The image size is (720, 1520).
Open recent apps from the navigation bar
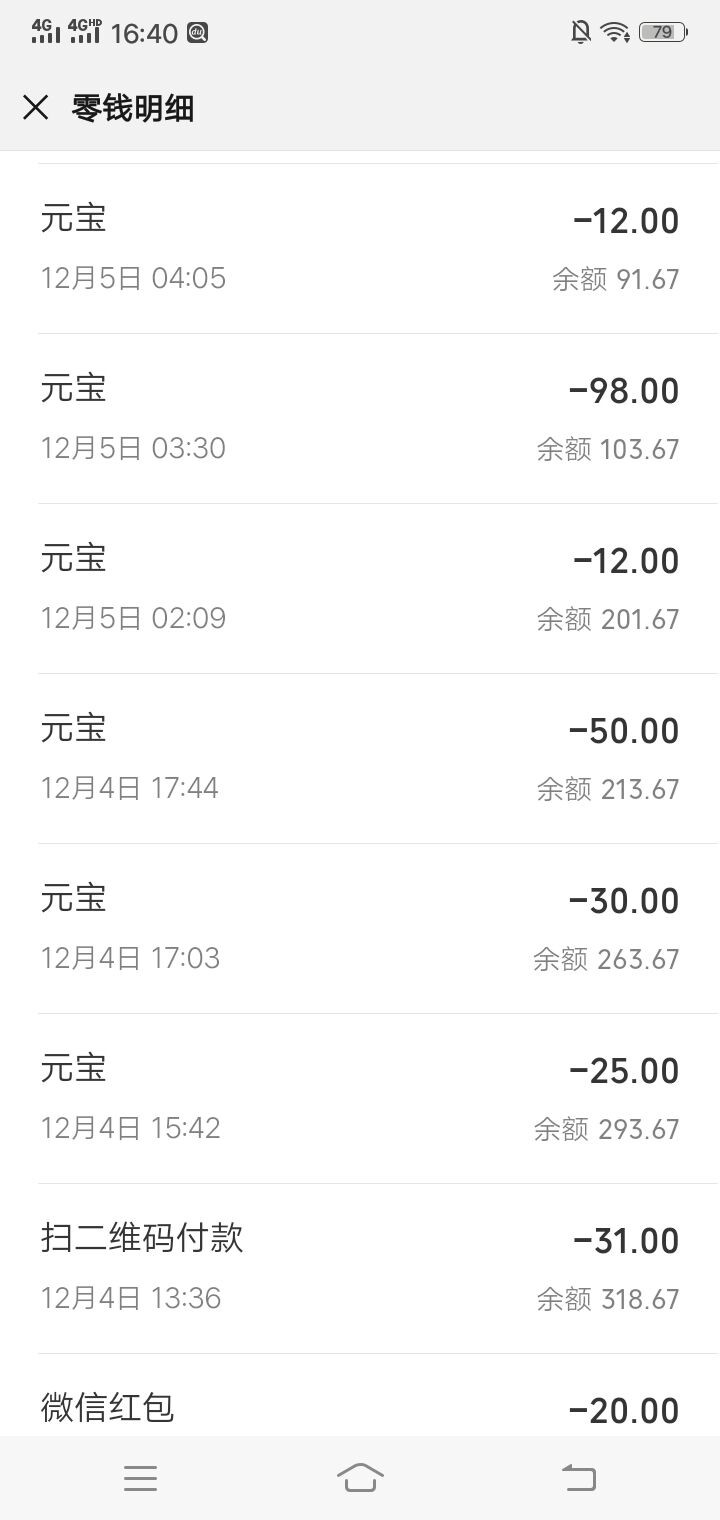click(x=140, y=1478)
